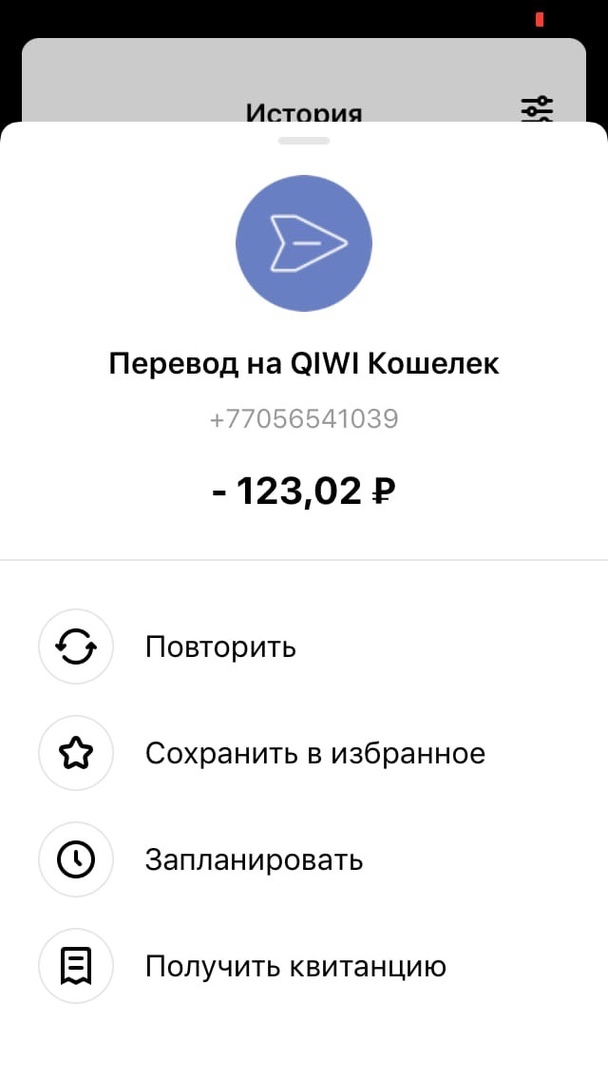Choose Запланировать to schedule the payment

(253, 860)
